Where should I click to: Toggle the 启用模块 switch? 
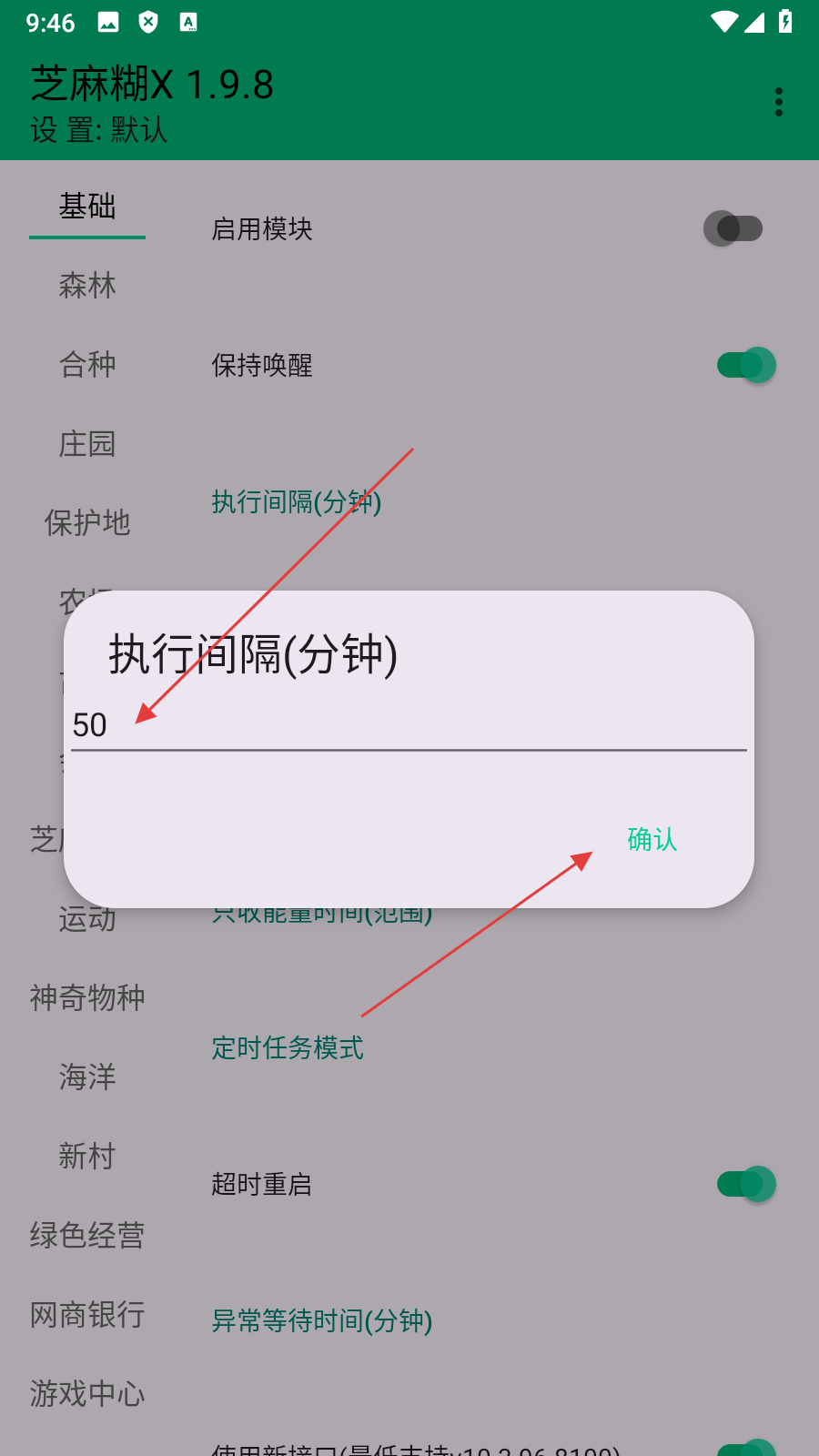733,228
